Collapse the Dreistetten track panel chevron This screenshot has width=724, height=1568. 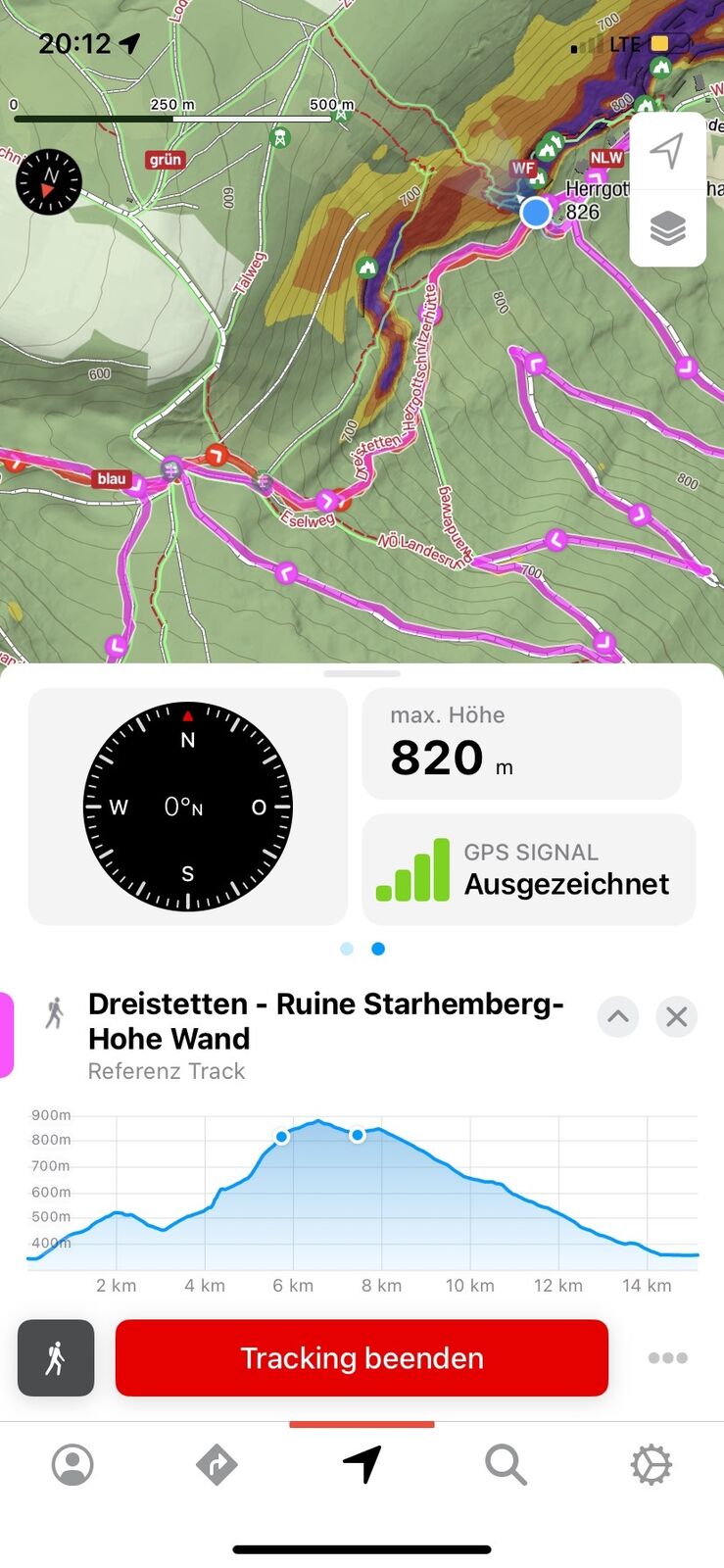[x=618, y=1016]
